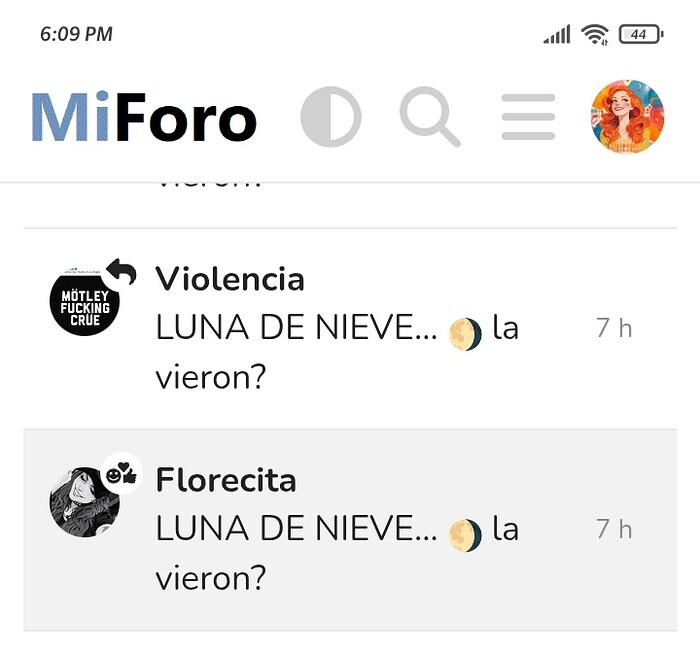Go to the MiForo home logo
Screen dimensions: 700x650
[144, 118]
